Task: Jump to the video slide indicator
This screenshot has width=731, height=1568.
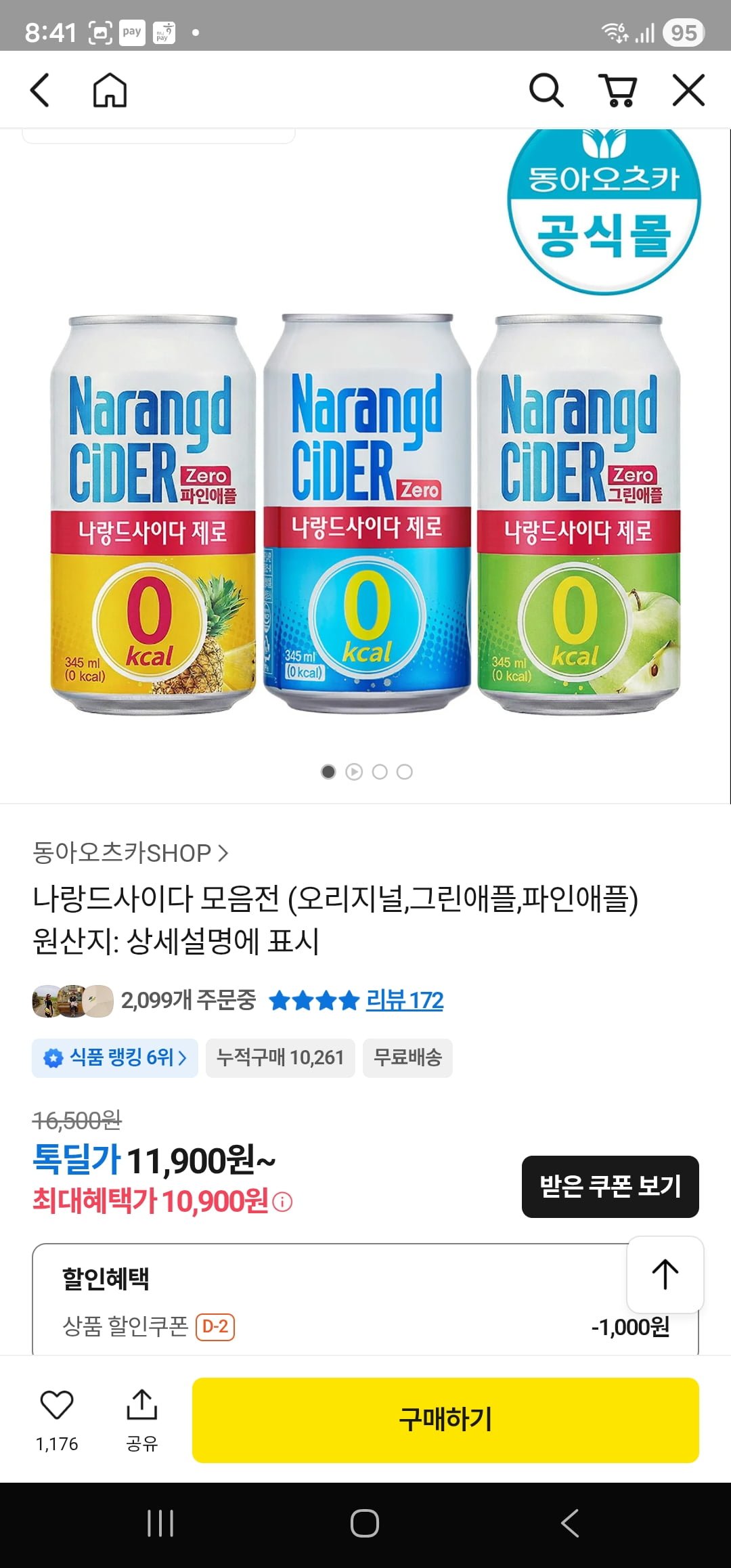Action: (x=354, y=772)
